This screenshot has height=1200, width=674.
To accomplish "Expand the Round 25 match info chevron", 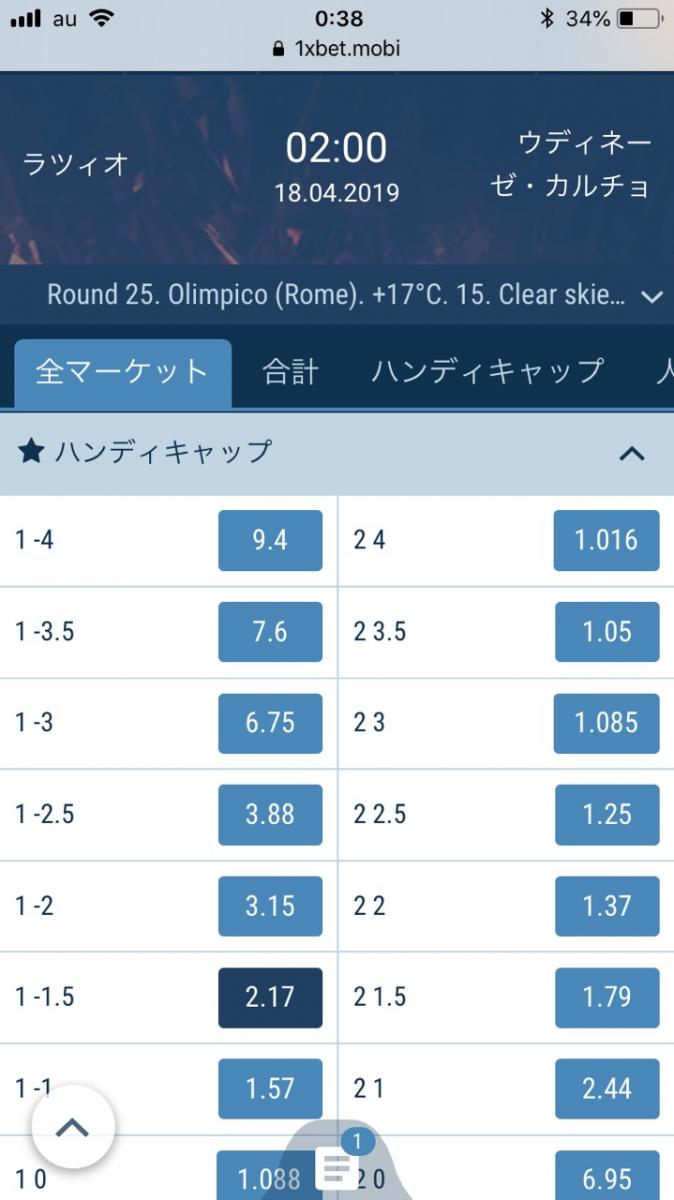I will [652, 296].
